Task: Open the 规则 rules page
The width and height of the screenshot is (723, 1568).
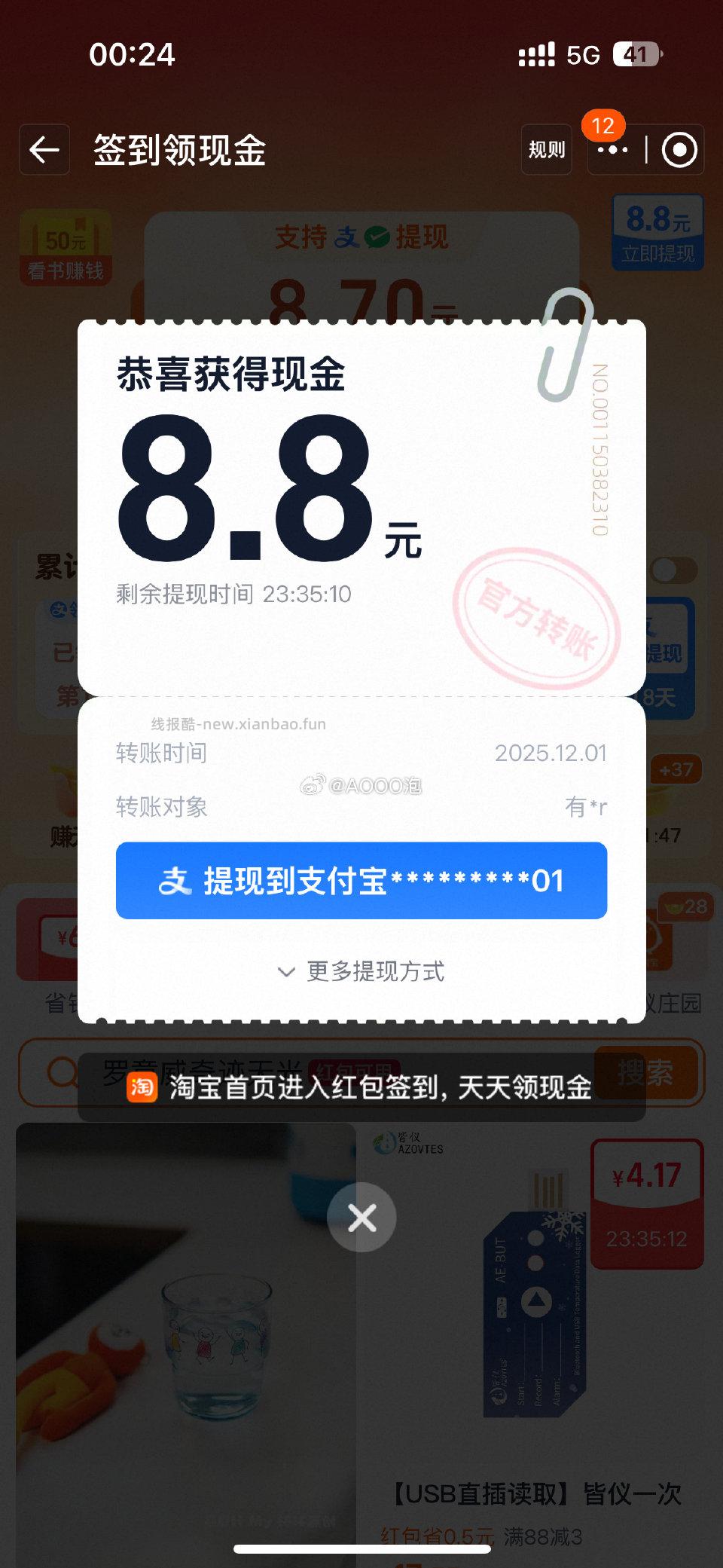Action: [547, 149]
